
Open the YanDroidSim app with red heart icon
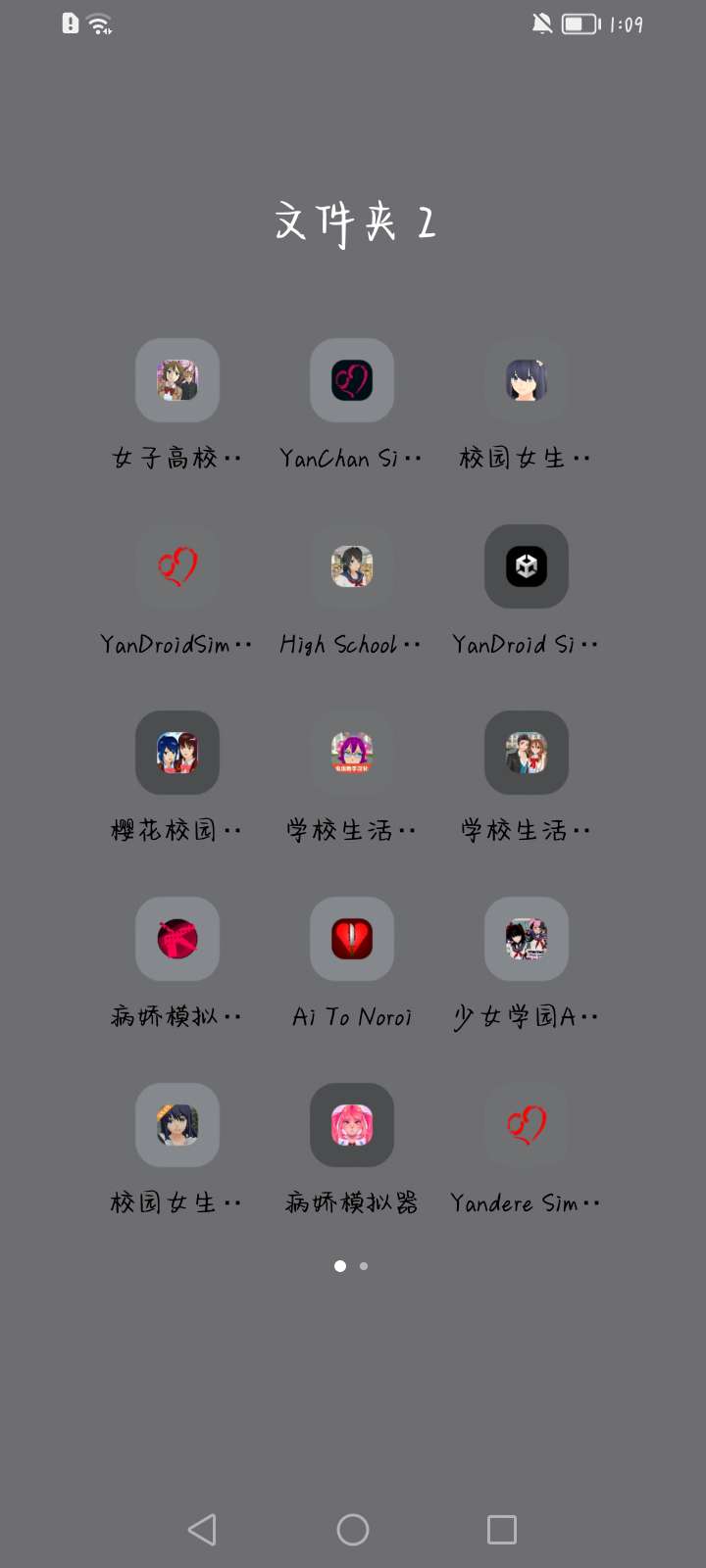point(177,566)
